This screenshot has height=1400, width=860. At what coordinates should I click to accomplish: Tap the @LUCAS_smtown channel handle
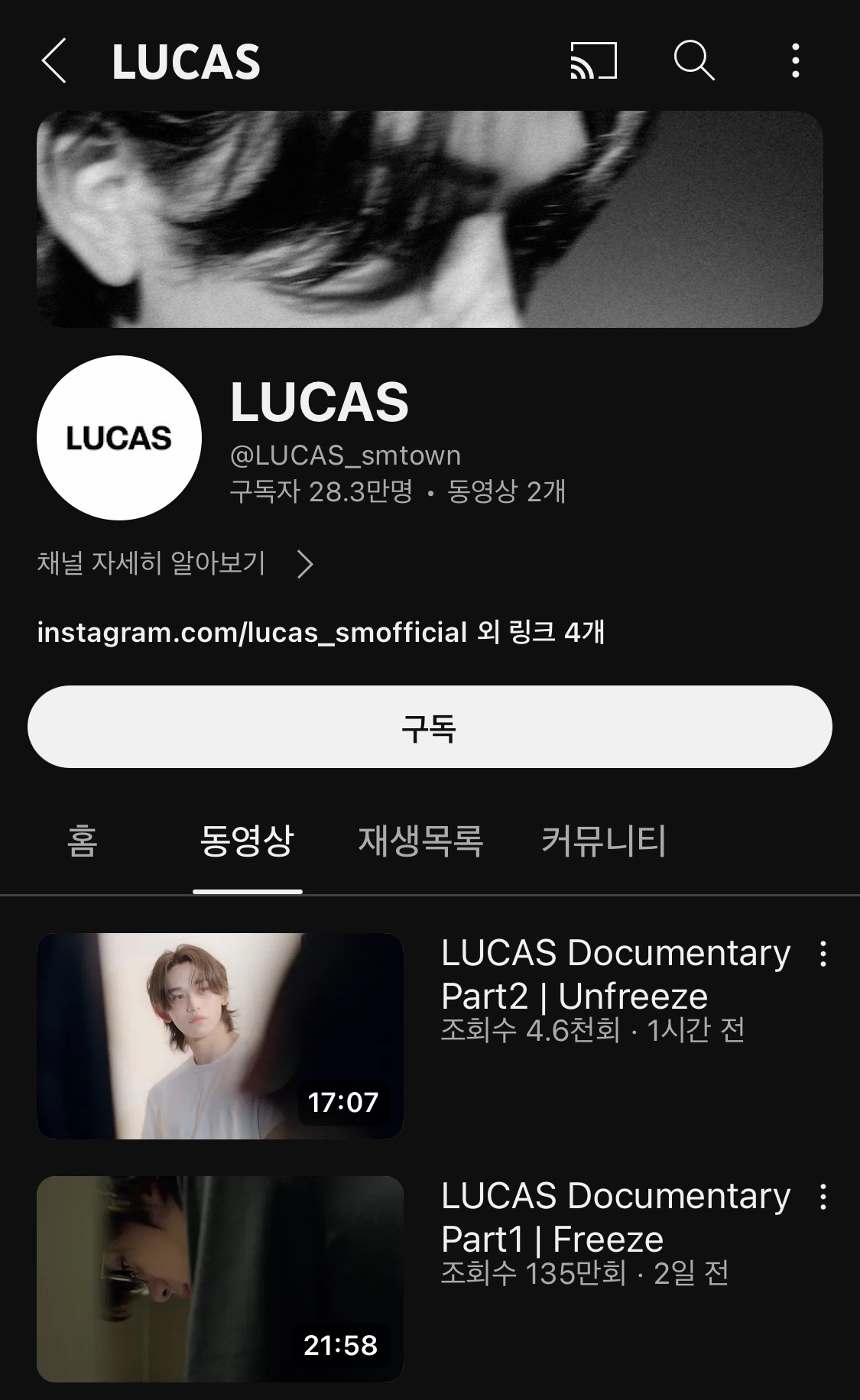click(346, 455)
